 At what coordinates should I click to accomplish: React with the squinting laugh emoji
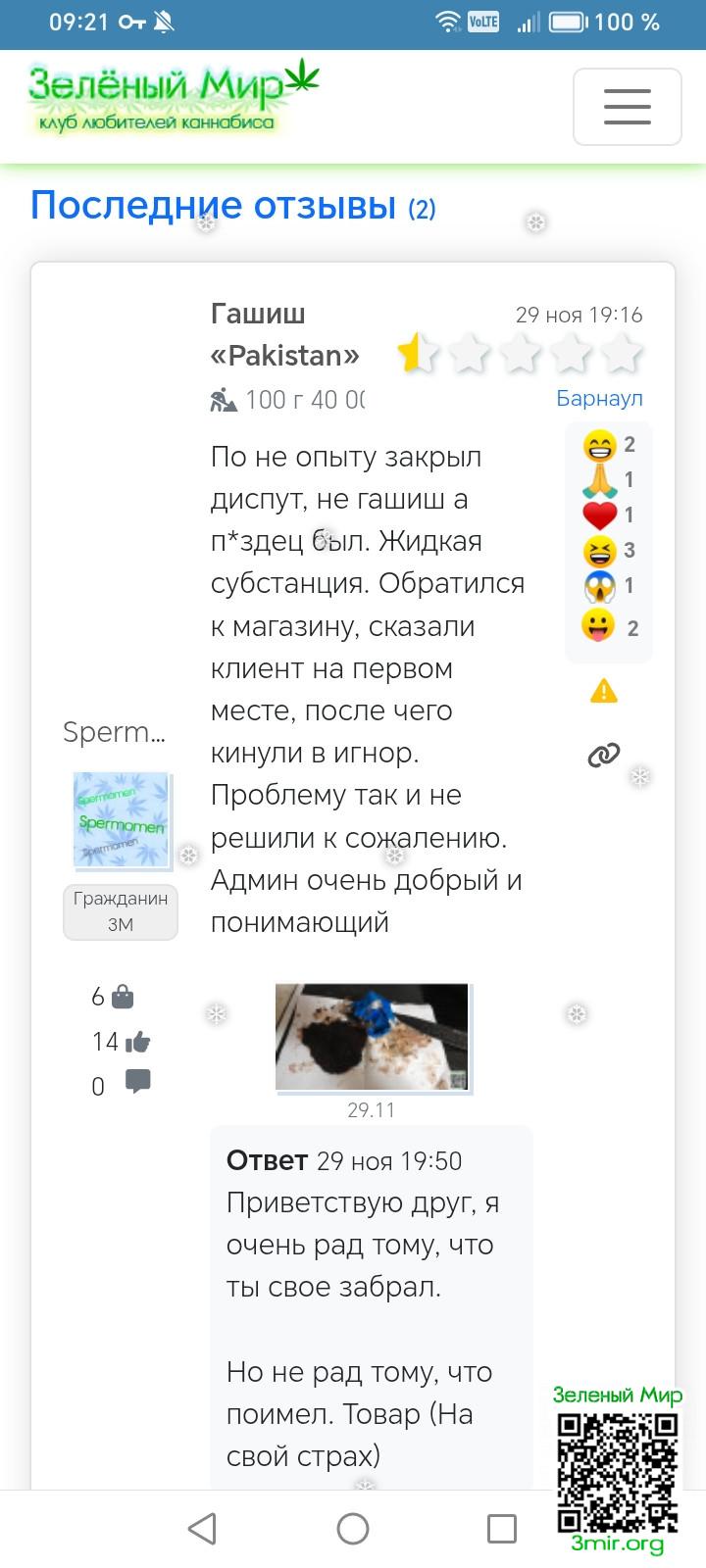[x=599, y=551]
